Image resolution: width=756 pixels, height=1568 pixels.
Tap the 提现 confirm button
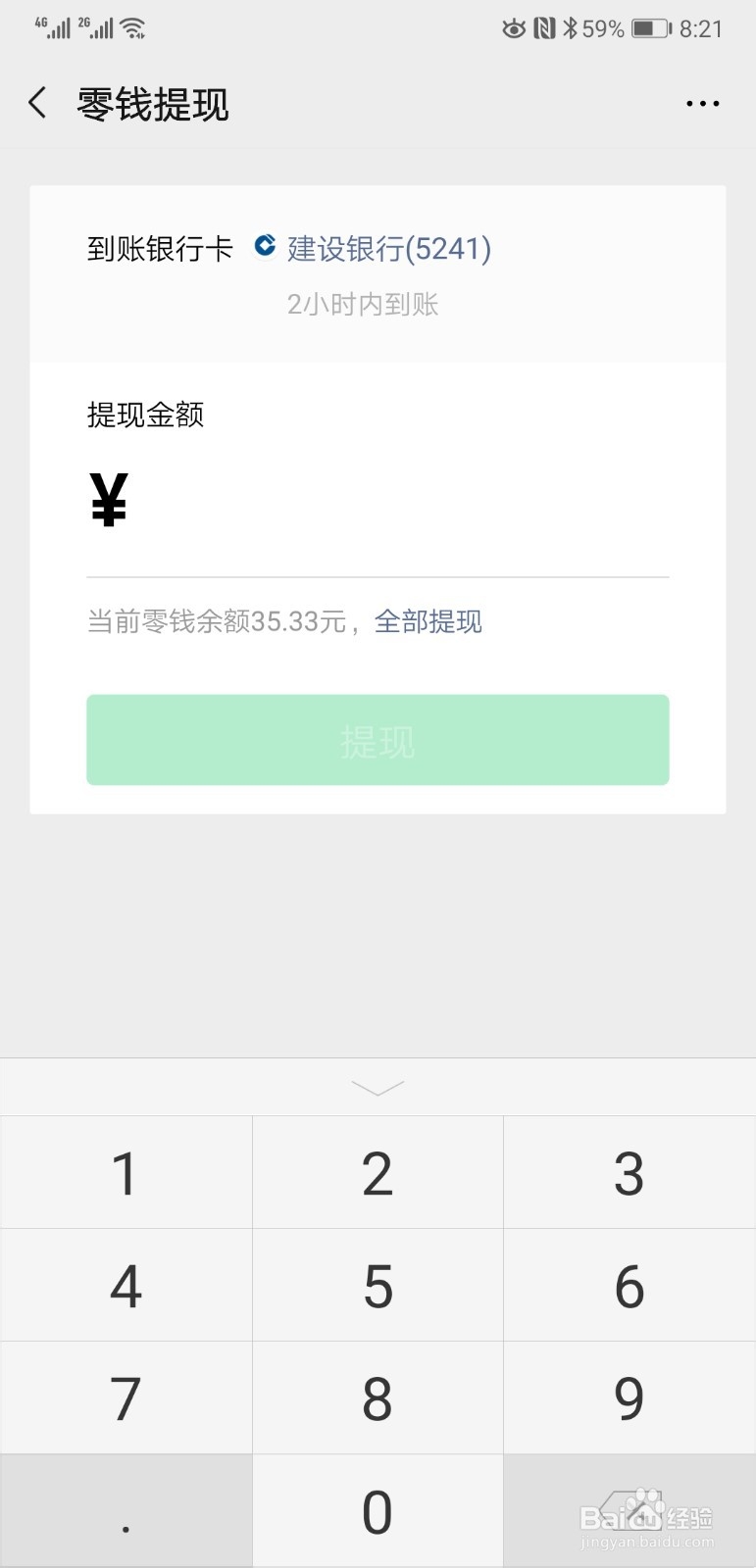click(378, 740)
